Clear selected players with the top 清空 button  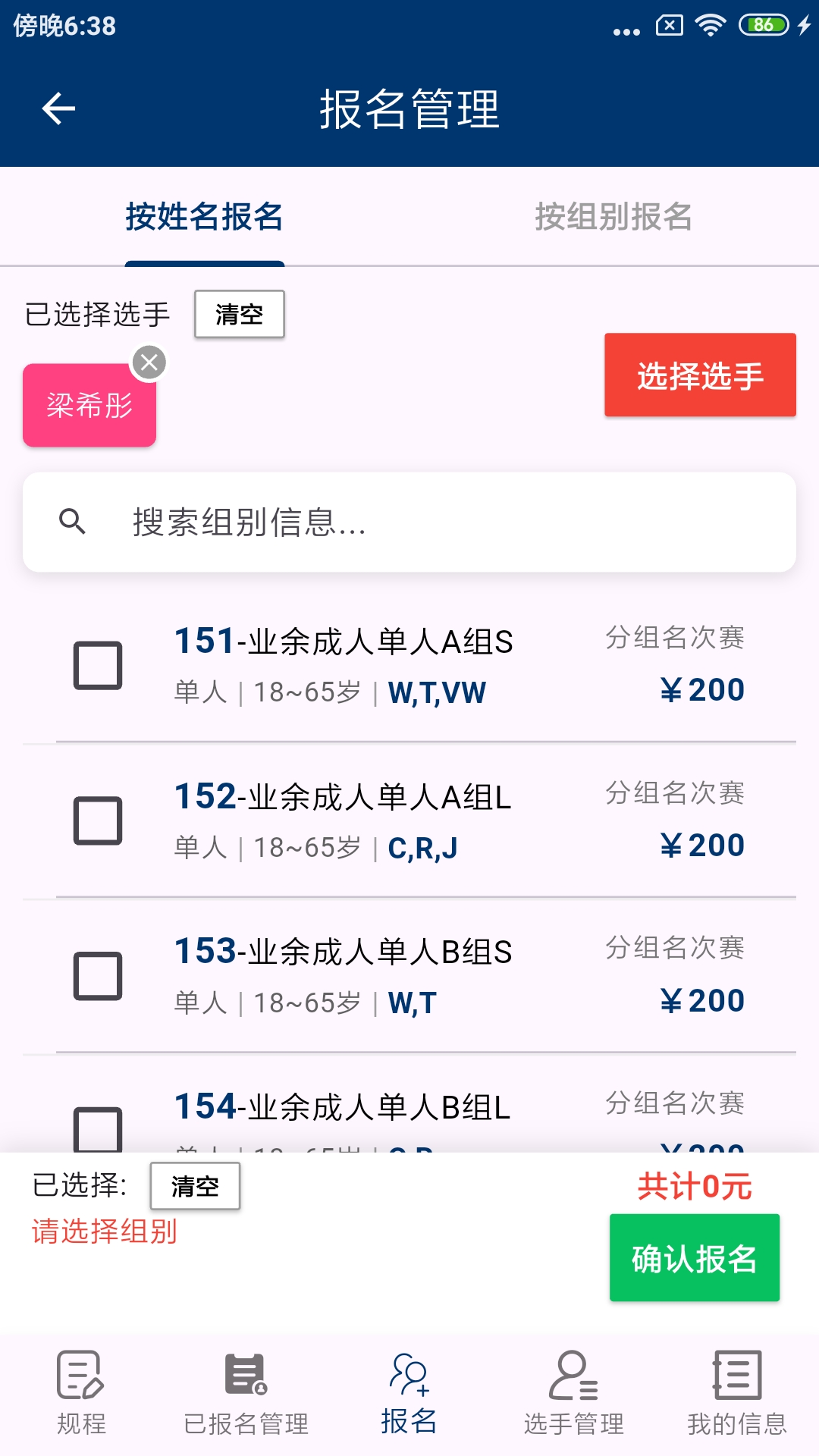coord(238,314)
